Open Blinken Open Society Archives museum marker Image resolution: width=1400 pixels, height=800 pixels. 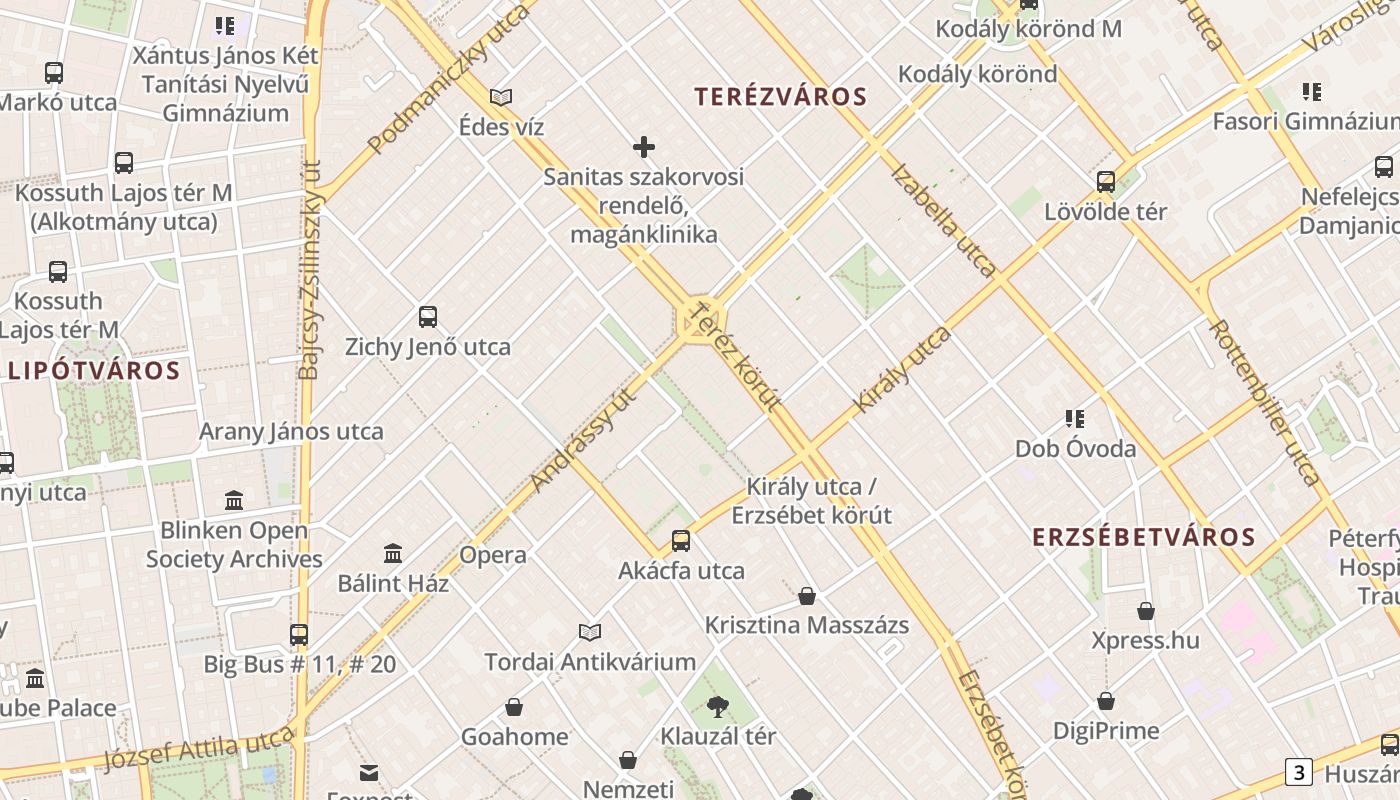click(x=234, y=500)
